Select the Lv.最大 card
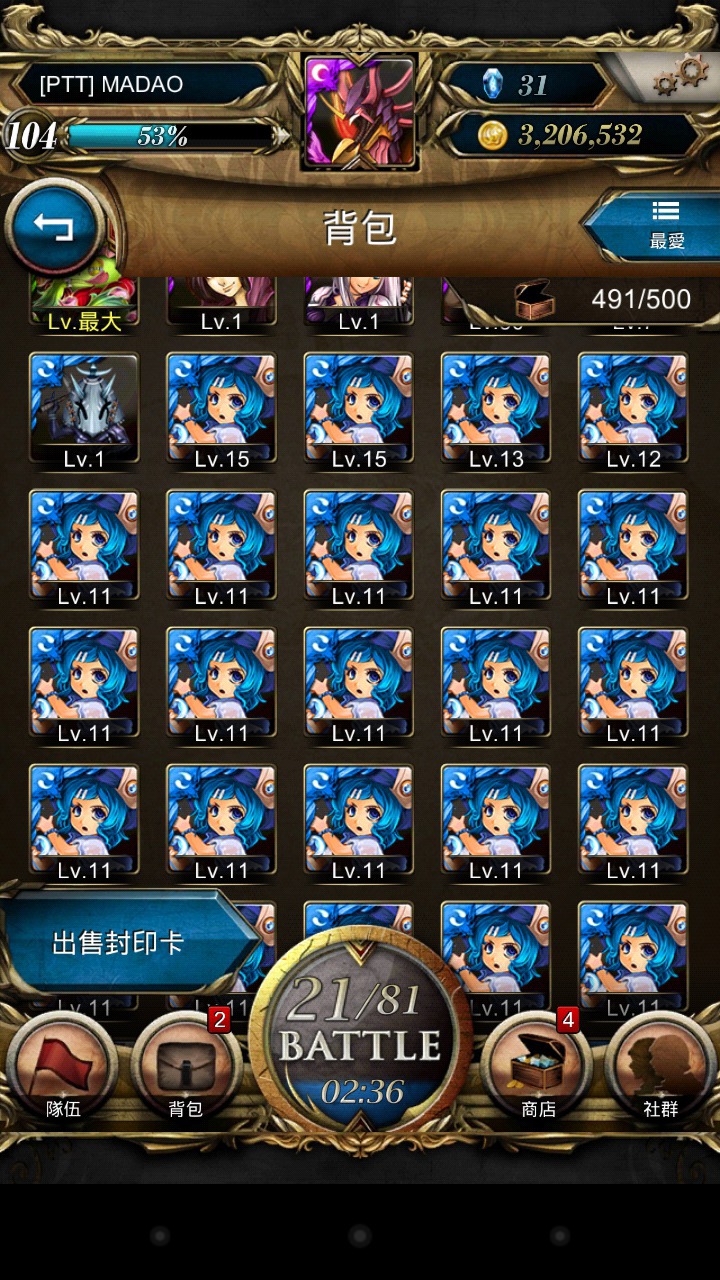This screenshot has width=720, height=1280. [x=84, y=303]
